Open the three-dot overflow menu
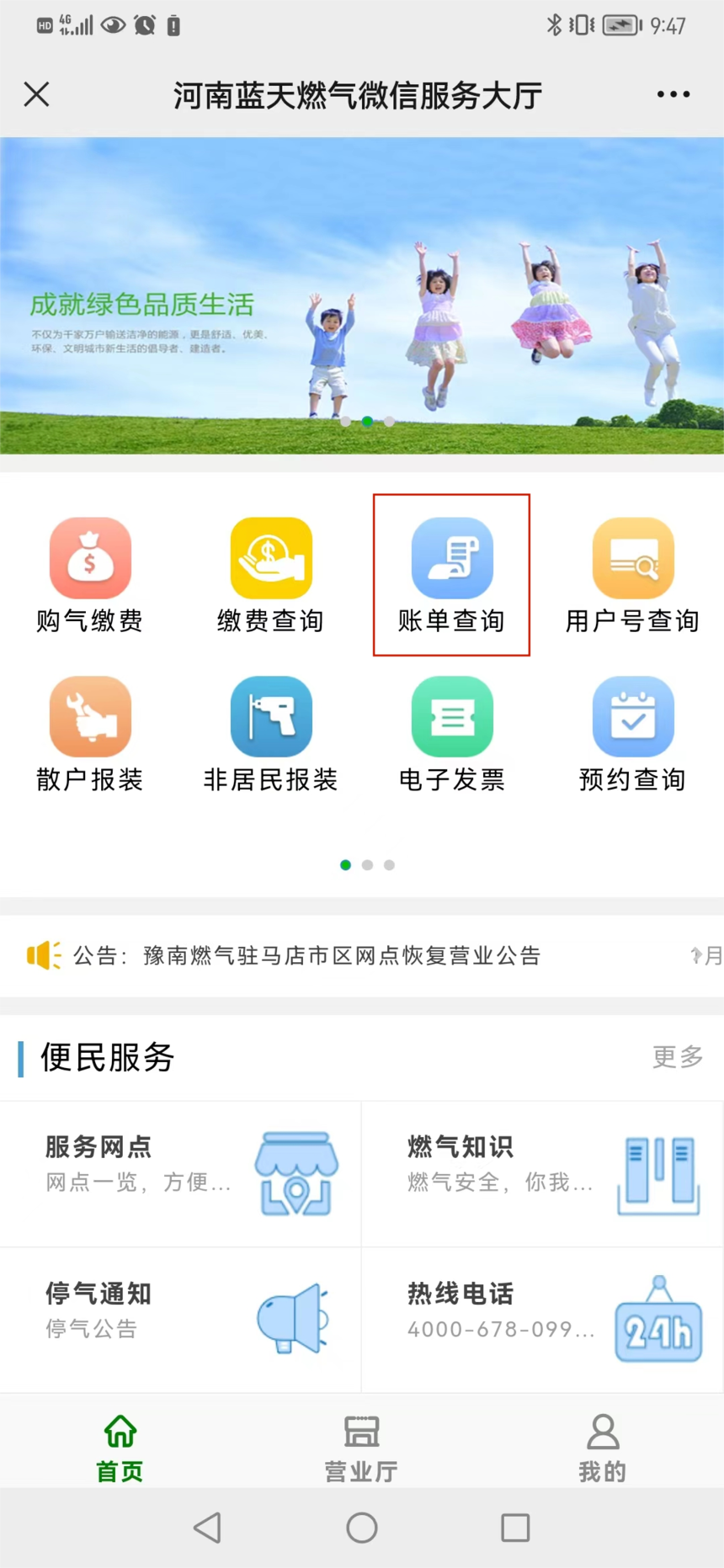Screen dimensions: 724x1568 pos(673,94)
